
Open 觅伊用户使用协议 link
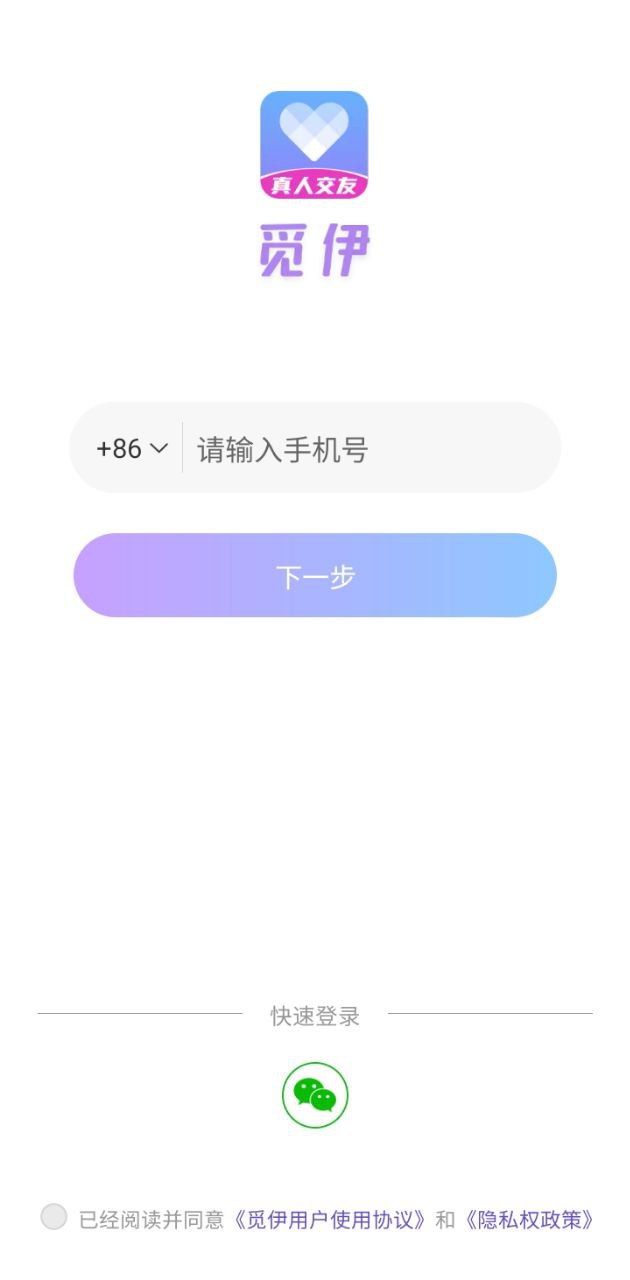point(333,1220)
